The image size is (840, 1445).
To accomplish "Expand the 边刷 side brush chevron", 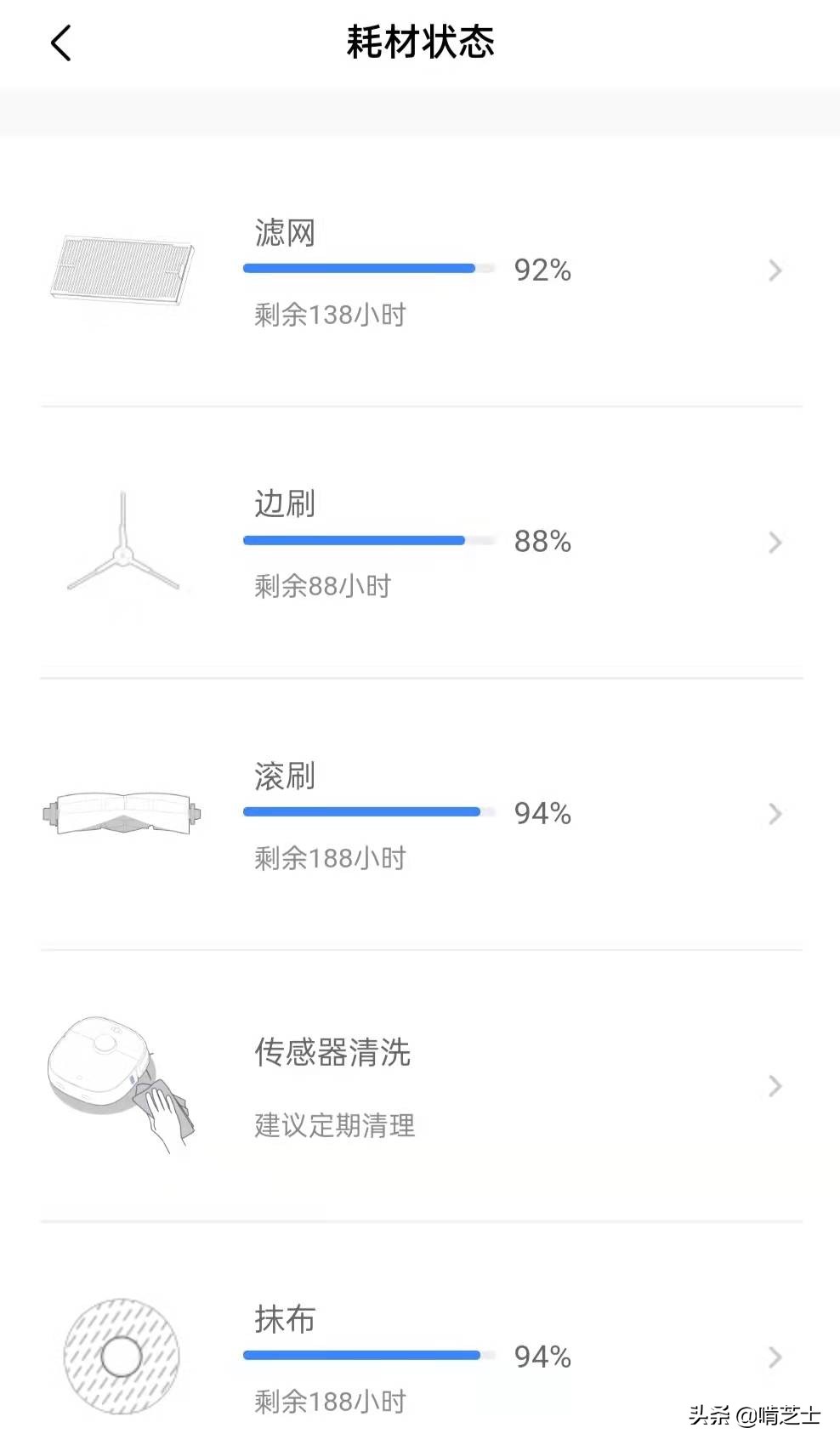I will [774, 542].
